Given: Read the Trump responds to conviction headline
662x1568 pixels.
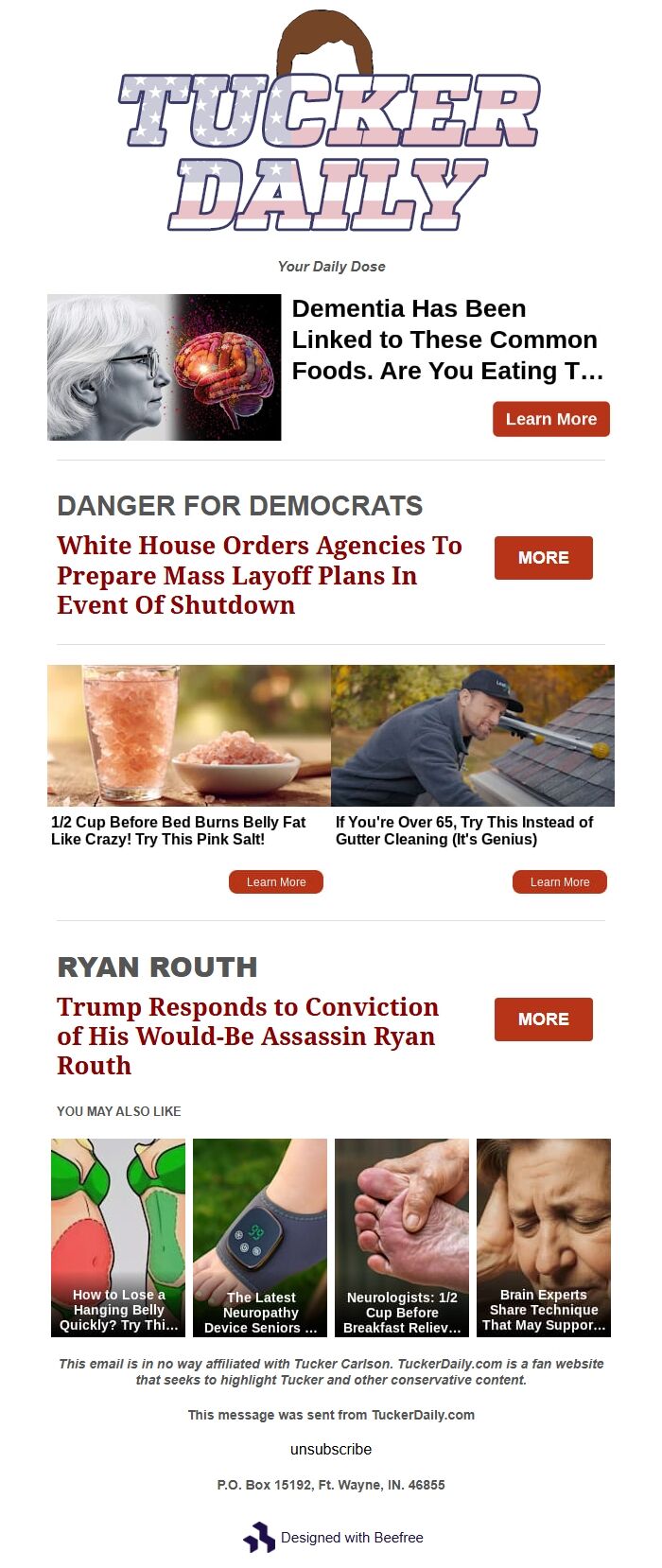Looking at the screenshot, I should click(248, 1036).
